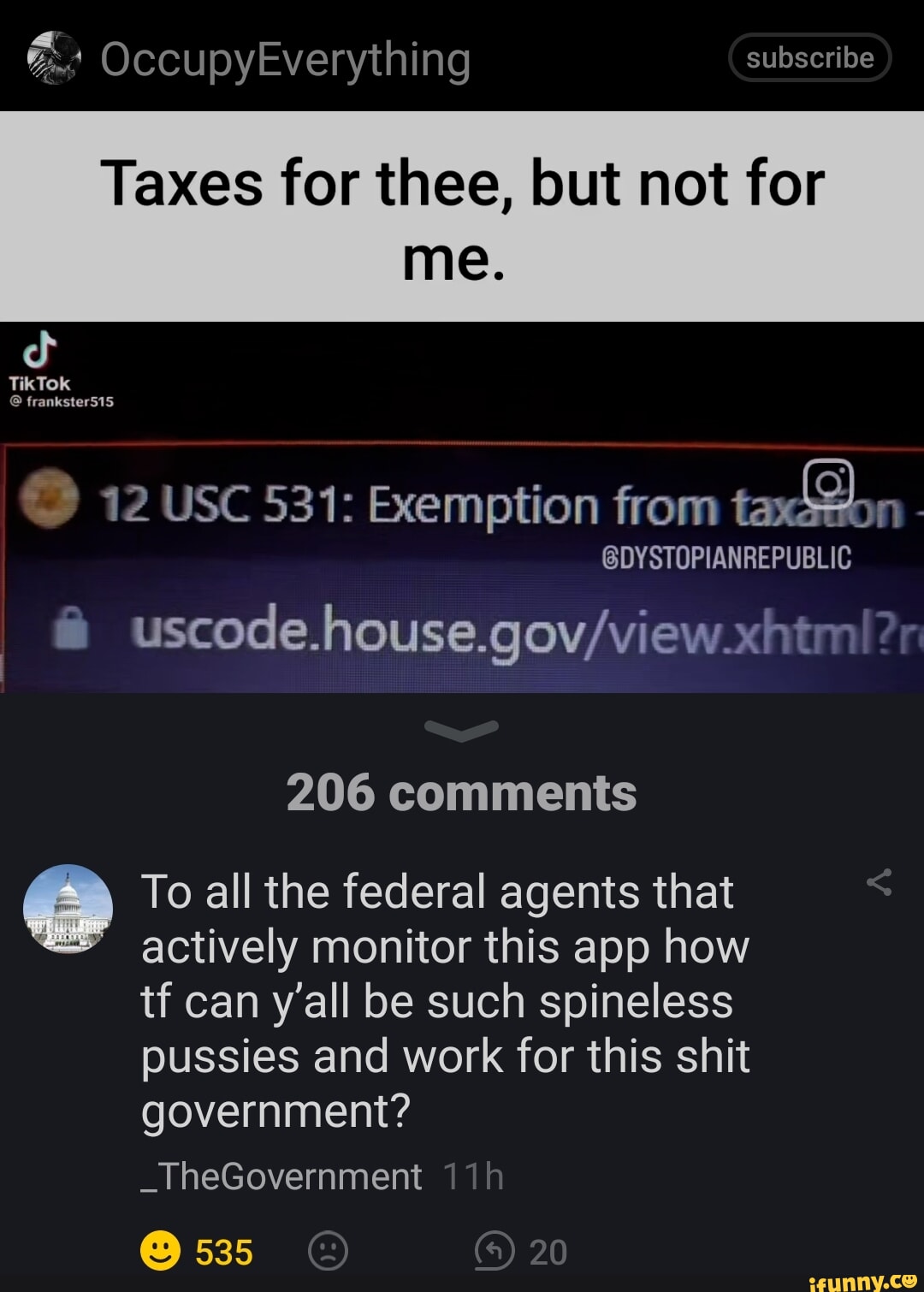Open _TheGovernment's profile picture
The width and height of the screenshot is (924, 1292).
coord(68,909)
